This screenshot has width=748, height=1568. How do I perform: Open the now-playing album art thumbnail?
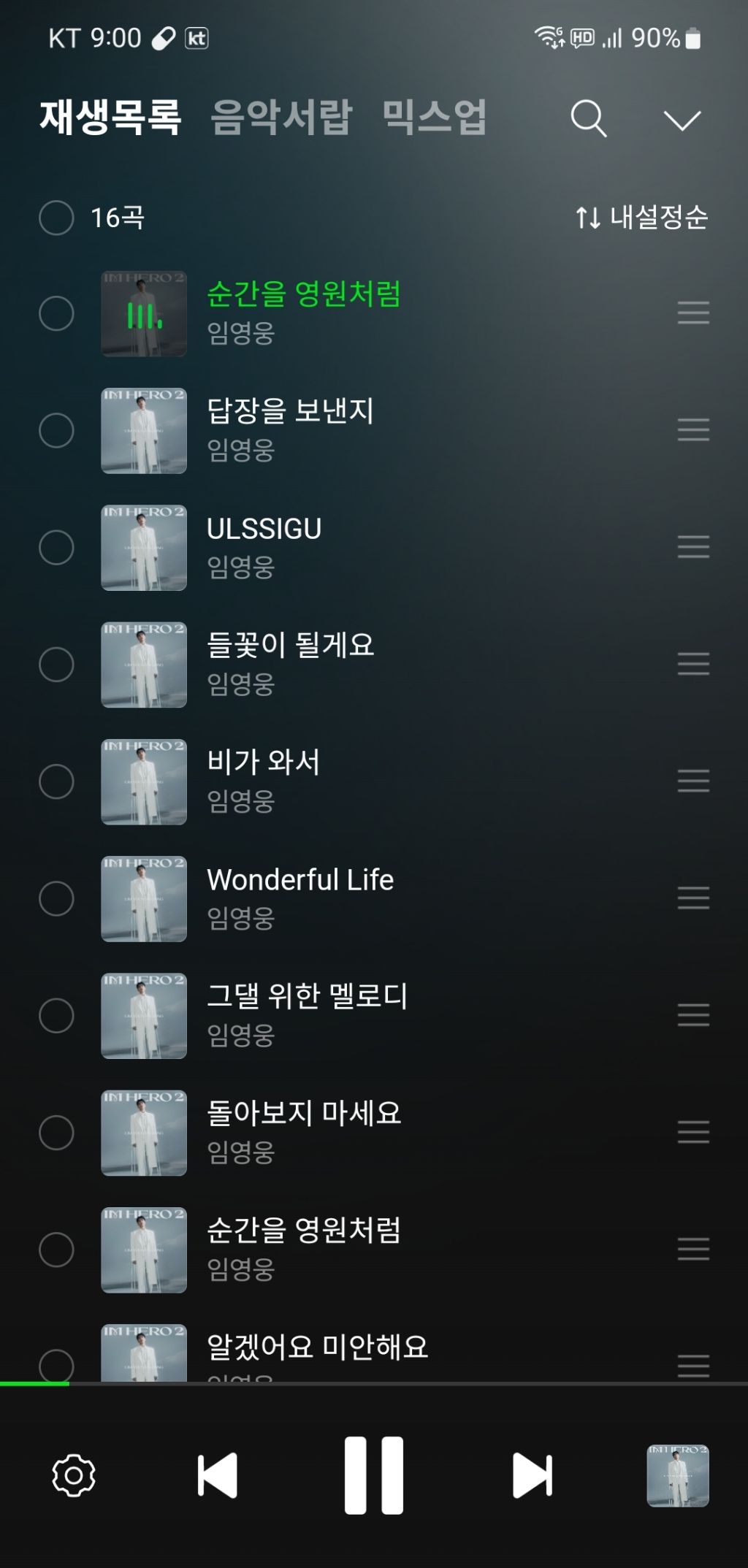click(x=678, y=1475)
